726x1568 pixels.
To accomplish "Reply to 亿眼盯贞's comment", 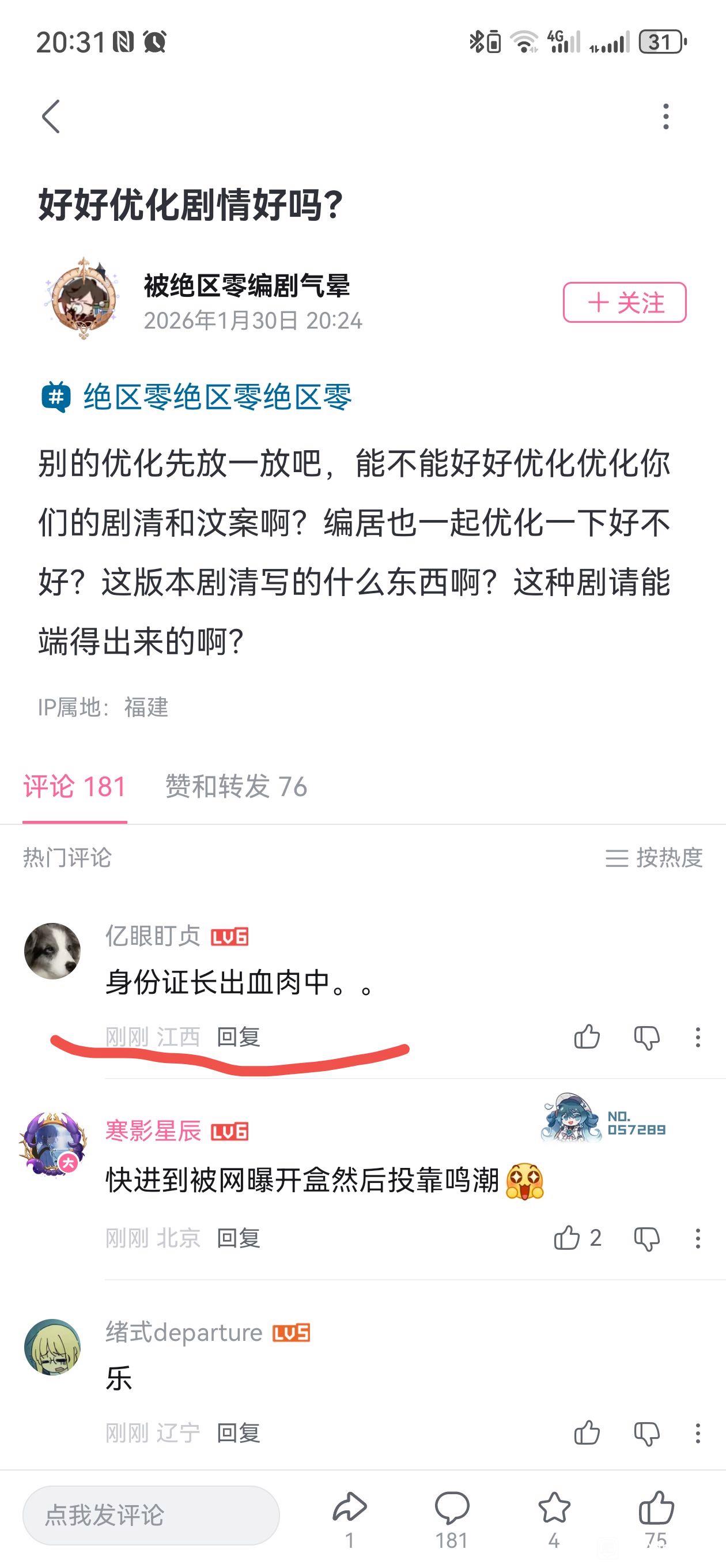I will (239, 1036).
